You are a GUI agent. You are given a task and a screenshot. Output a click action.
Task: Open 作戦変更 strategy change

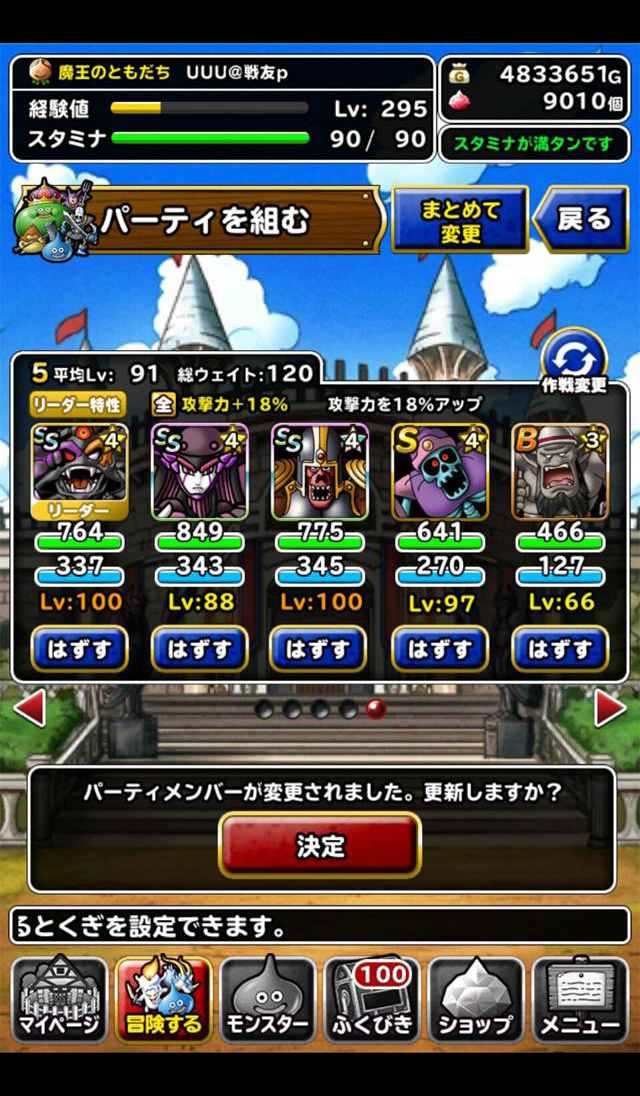[573, 363]
